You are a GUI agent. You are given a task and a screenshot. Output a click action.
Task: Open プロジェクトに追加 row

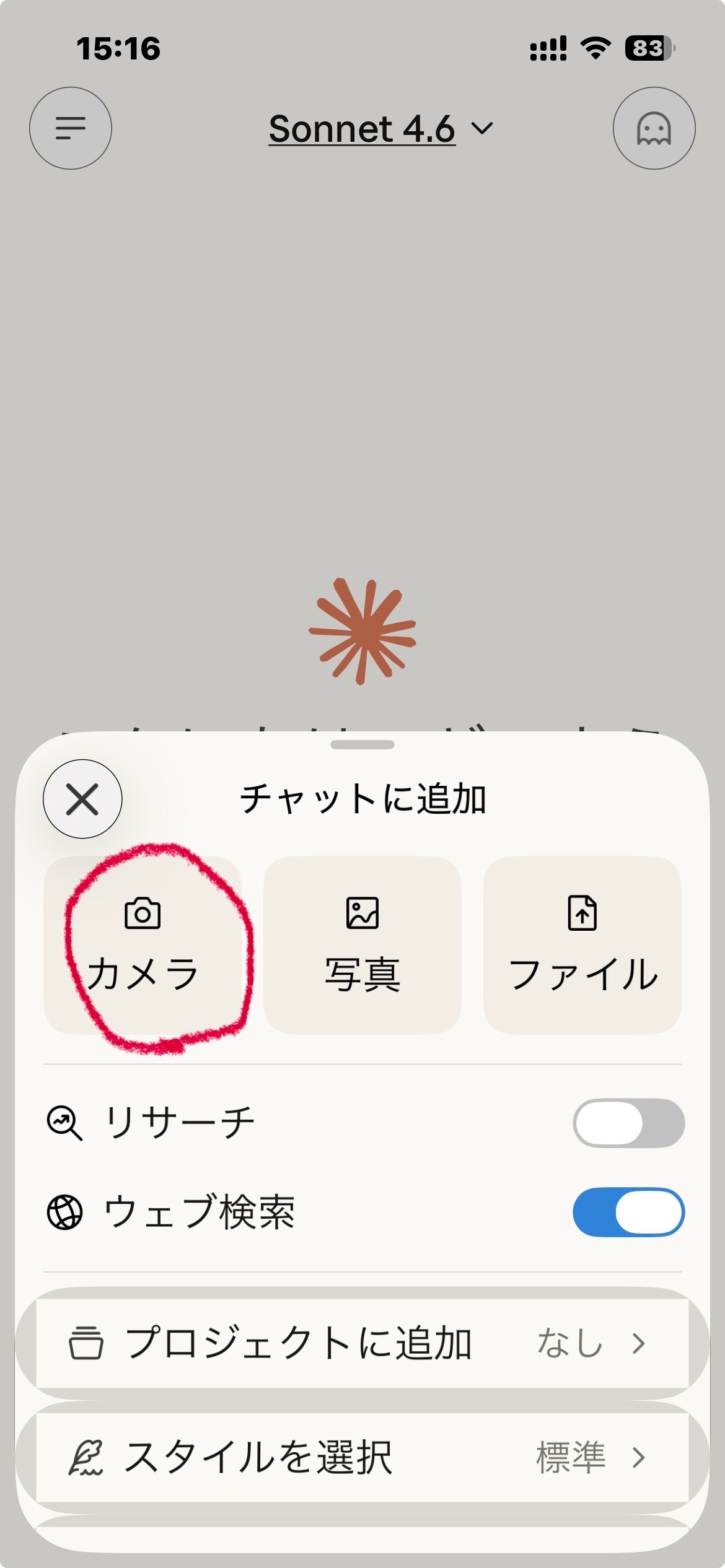pyautogui.click(x=362, y=1343)
